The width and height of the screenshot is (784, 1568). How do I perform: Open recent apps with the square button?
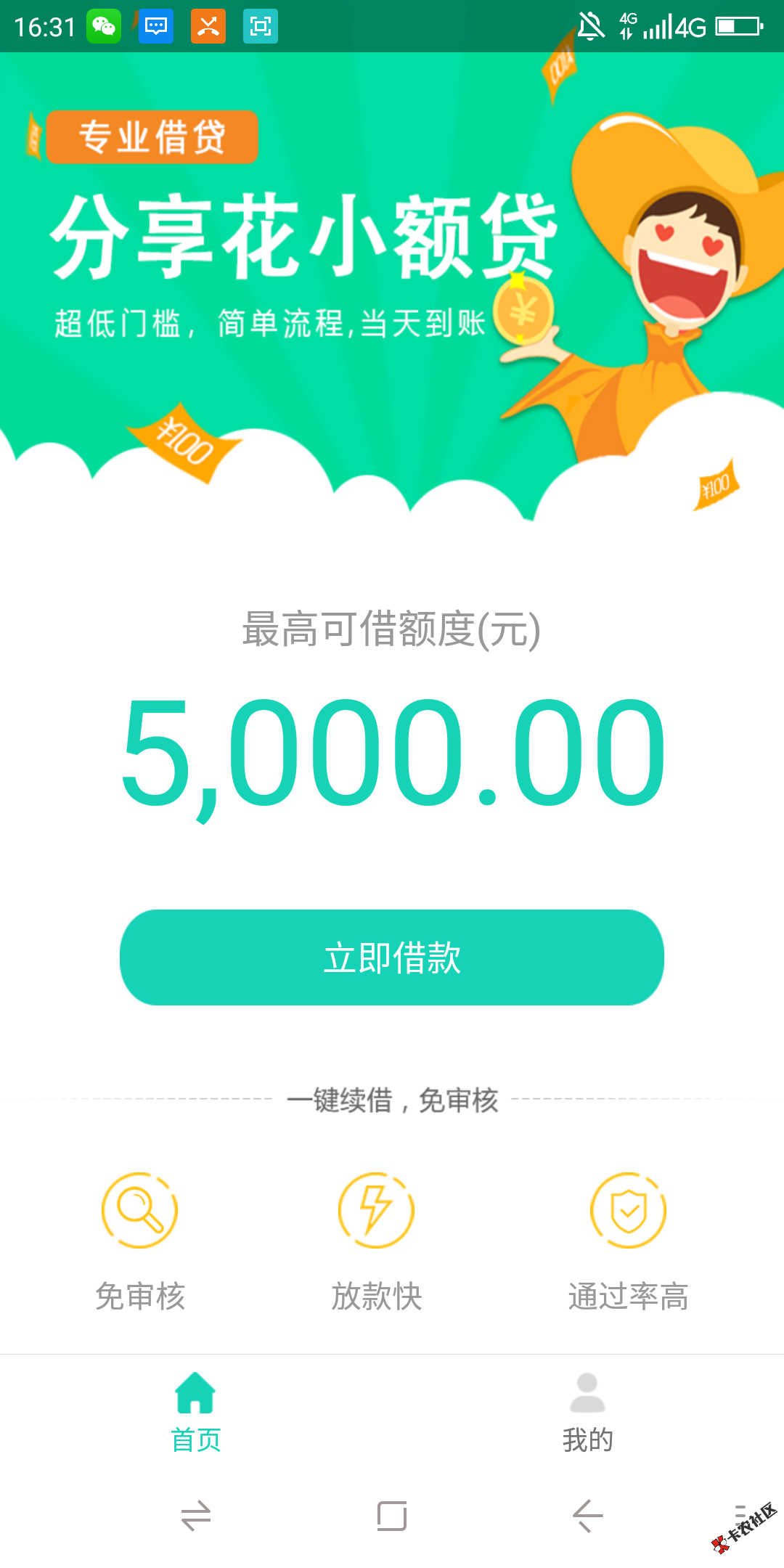point(392,1516)
